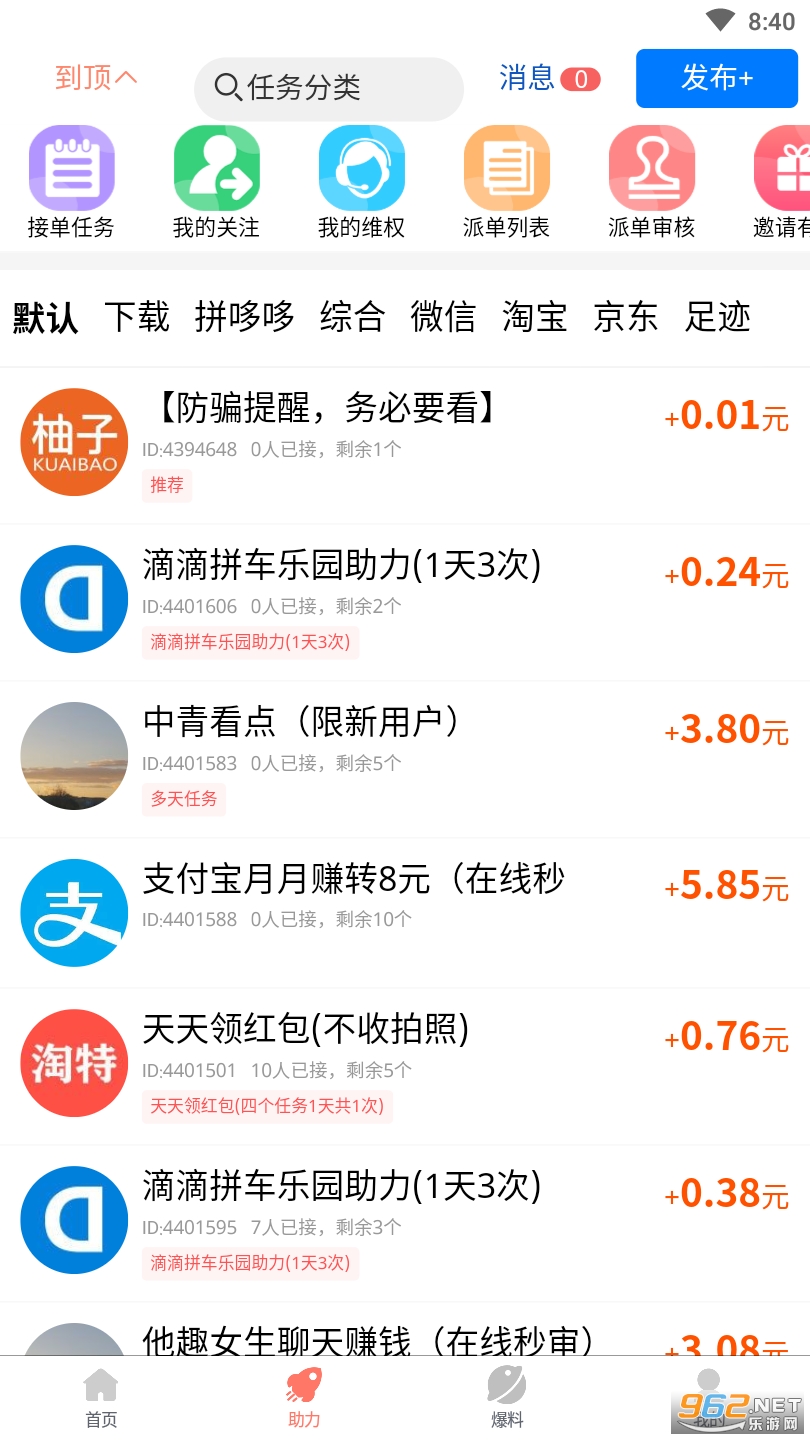This screenshot has height=1440, width=810.
Task: Open 接单任务 shortcut
Action: (x=71, y=183)
